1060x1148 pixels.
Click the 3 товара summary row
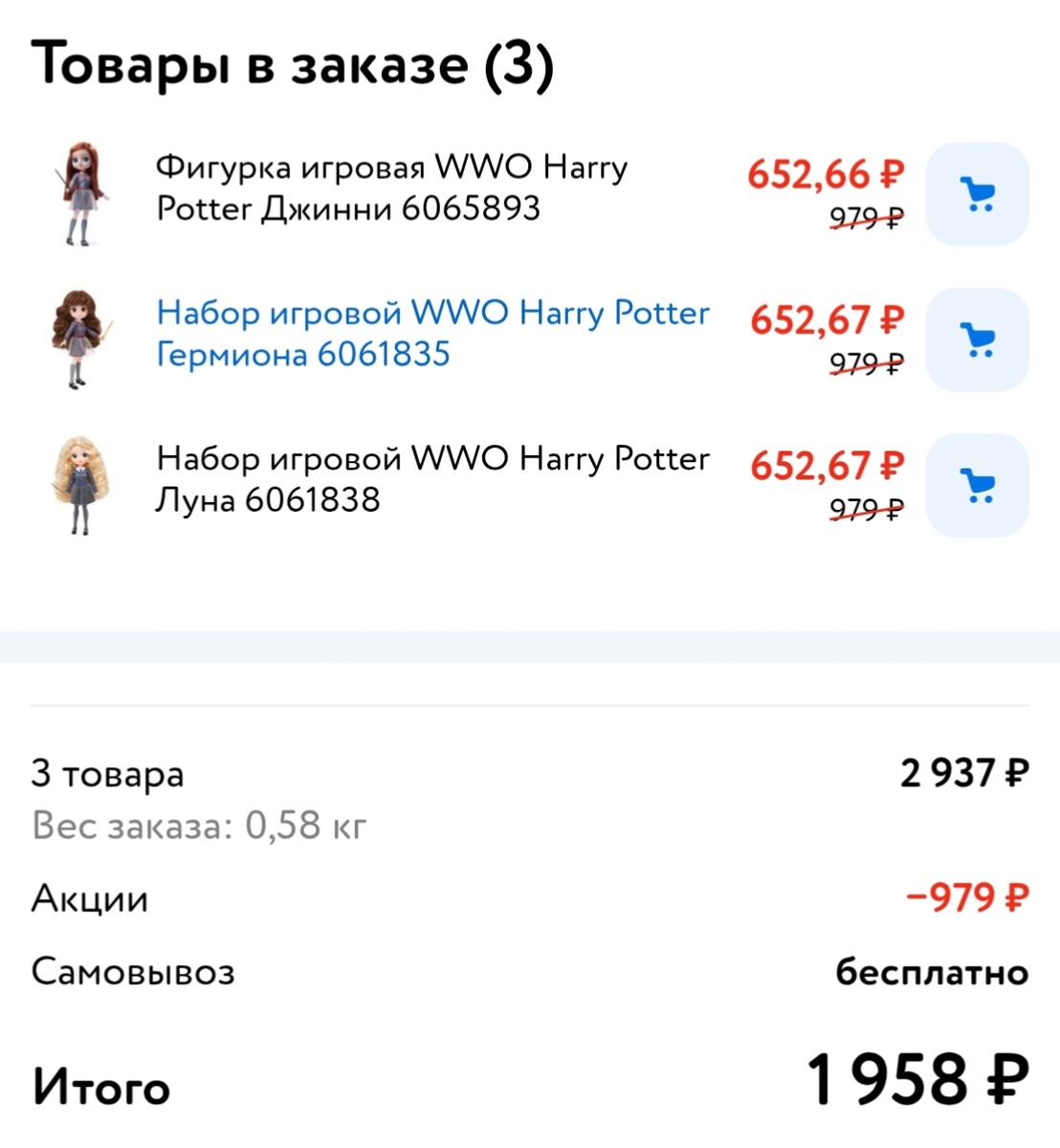pyautogui.click(x=108, y=774)
